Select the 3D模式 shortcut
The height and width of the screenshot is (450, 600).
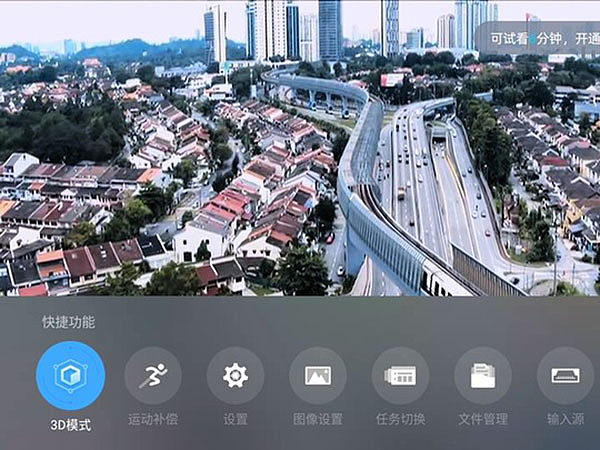tap(70, 376)
